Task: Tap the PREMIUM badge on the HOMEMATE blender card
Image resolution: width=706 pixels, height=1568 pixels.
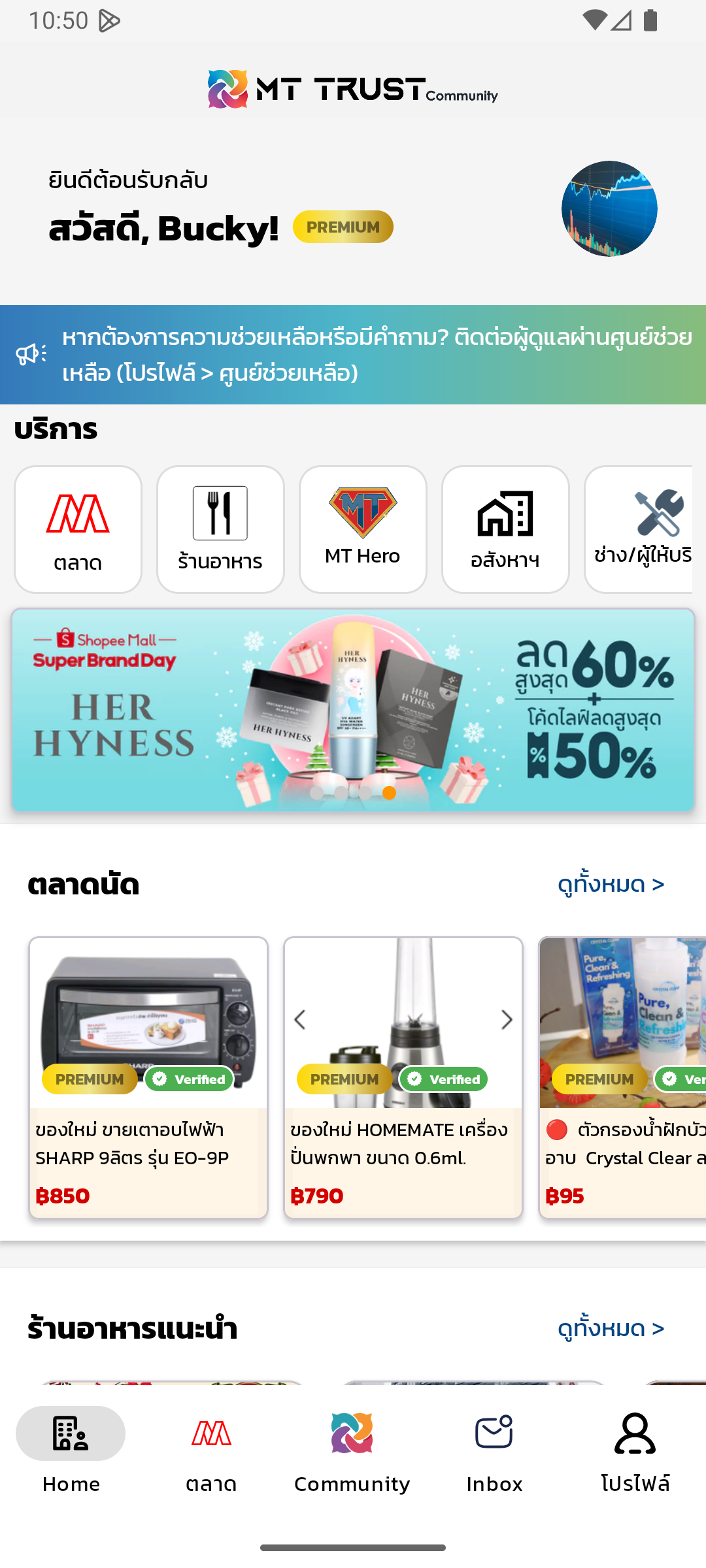Action: pyautogui.click(x=343, y=1079)
